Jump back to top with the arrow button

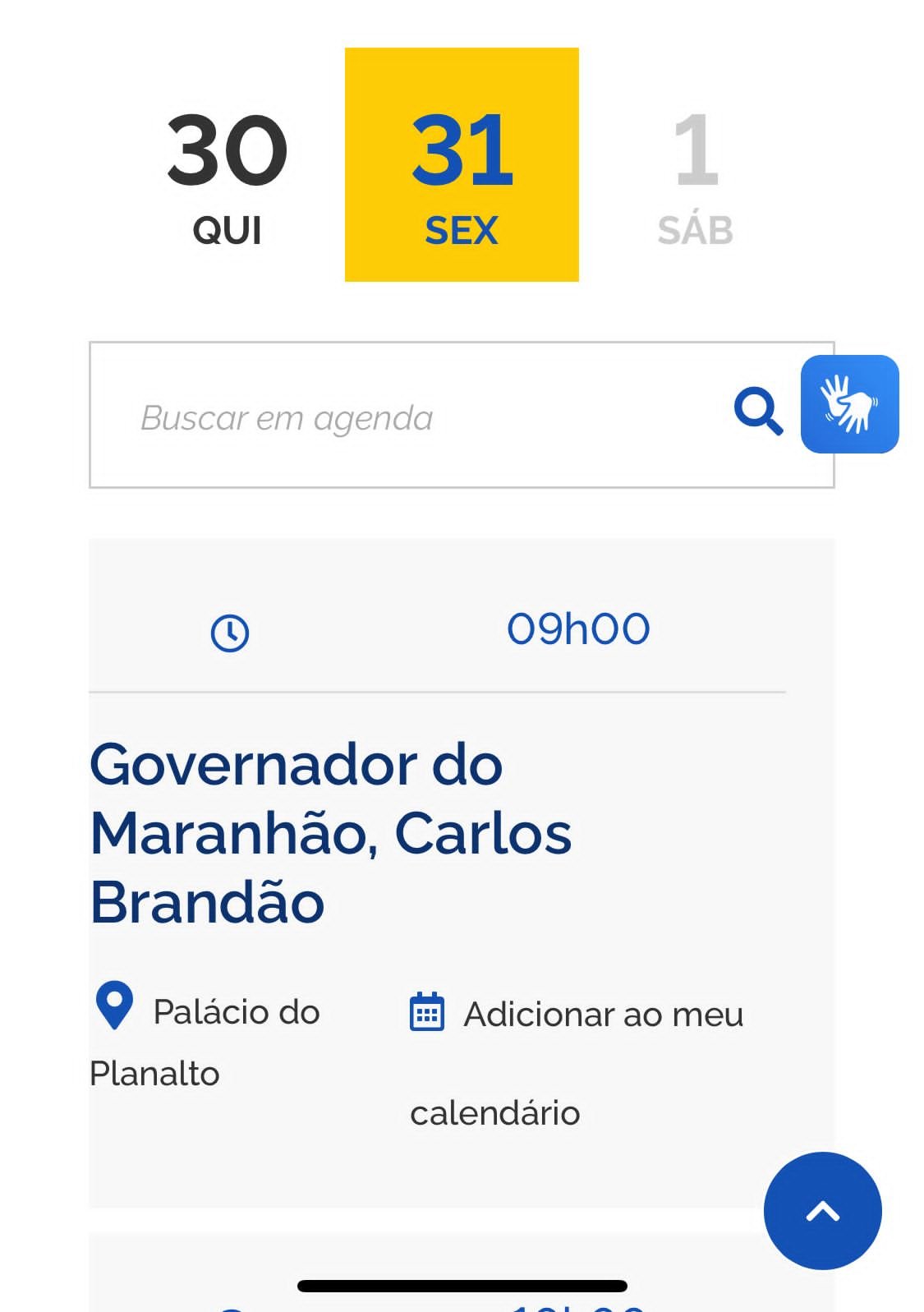(x=822, y=1211)
